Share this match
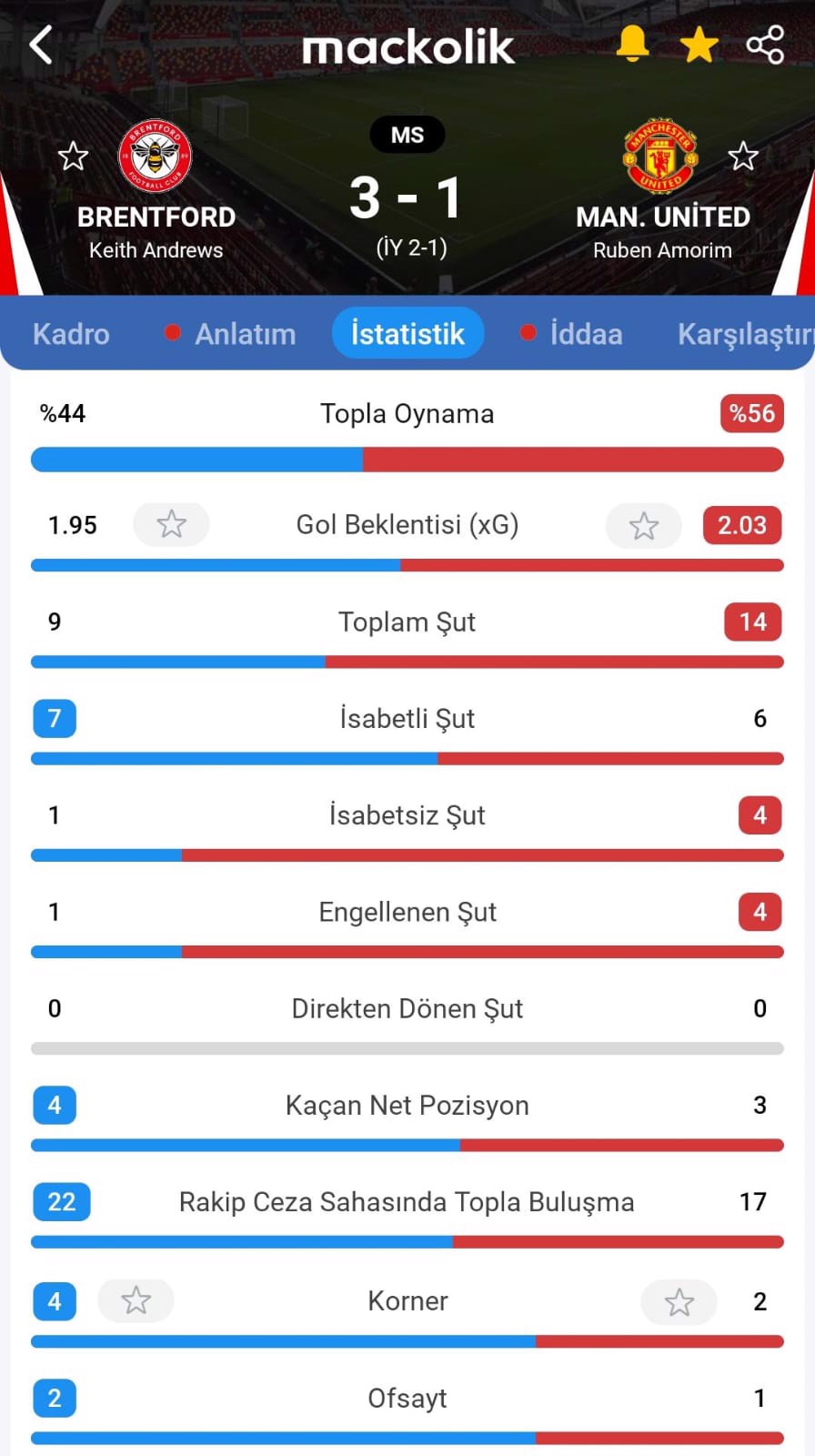 pos(764,45)
